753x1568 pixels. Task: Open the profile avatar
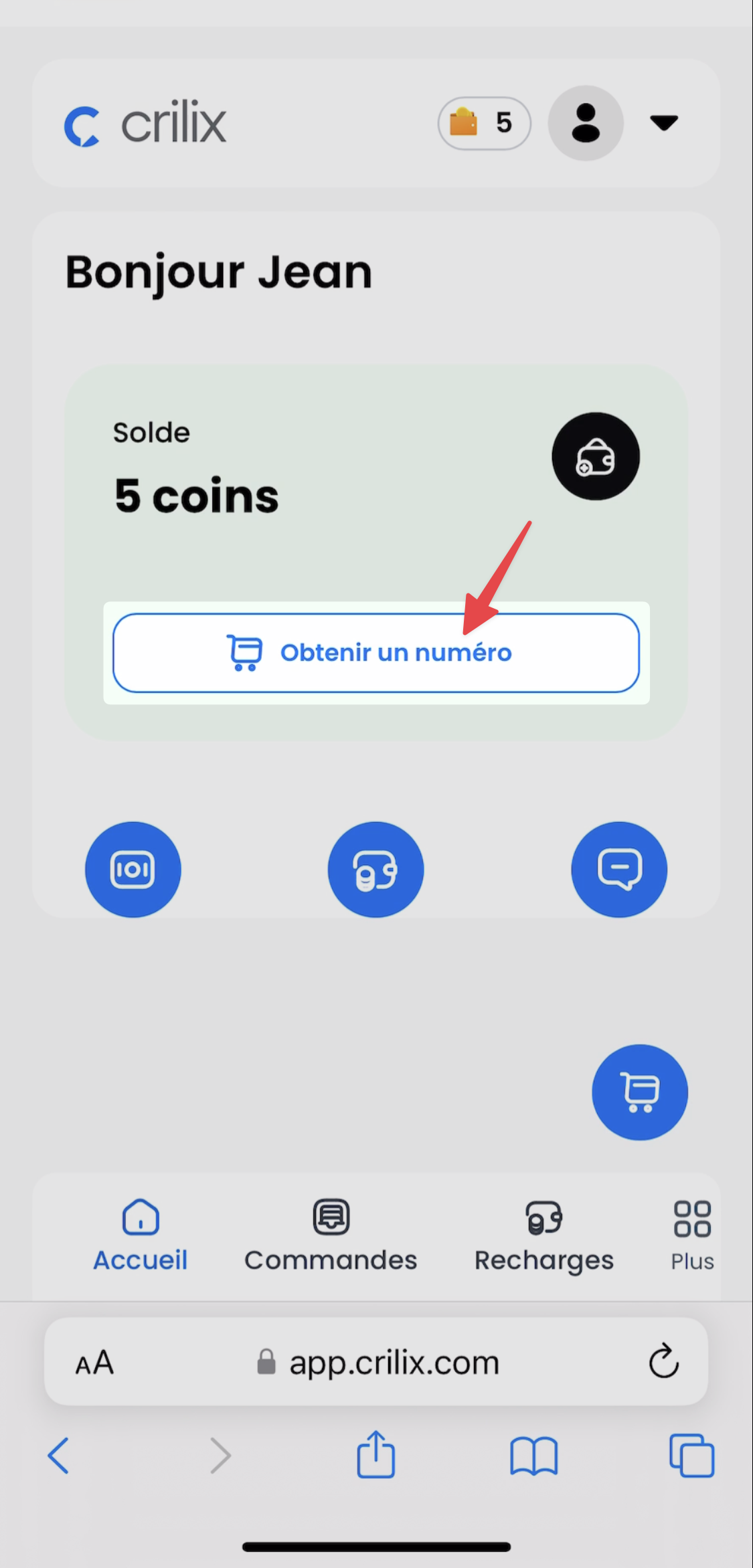[586, 123]
